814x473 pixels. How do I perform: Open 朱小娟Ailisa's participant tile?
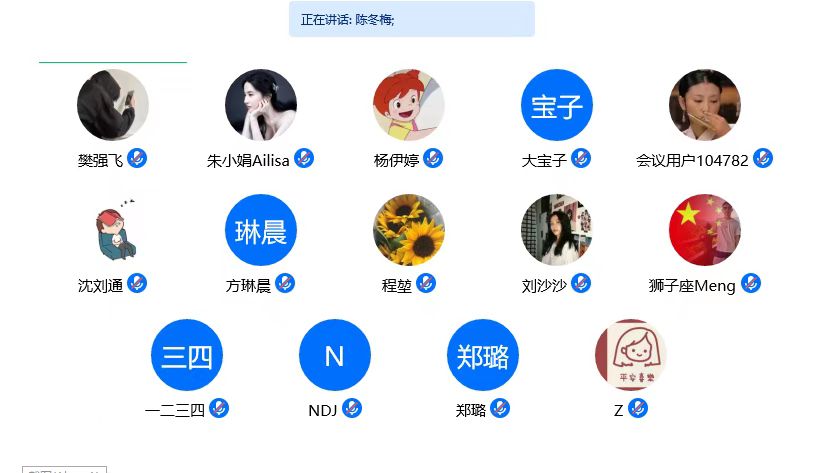click(x=260, y=105)
